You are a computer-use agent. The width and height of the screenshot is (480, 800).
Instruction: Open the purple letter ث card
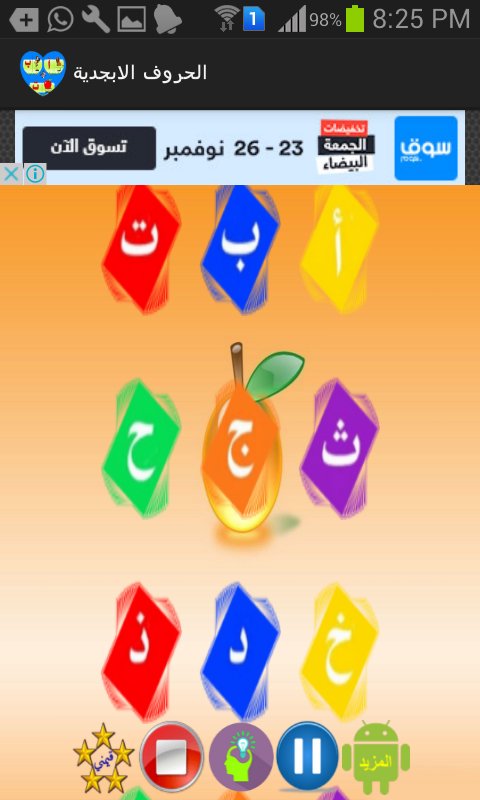[x=339, y=448]
